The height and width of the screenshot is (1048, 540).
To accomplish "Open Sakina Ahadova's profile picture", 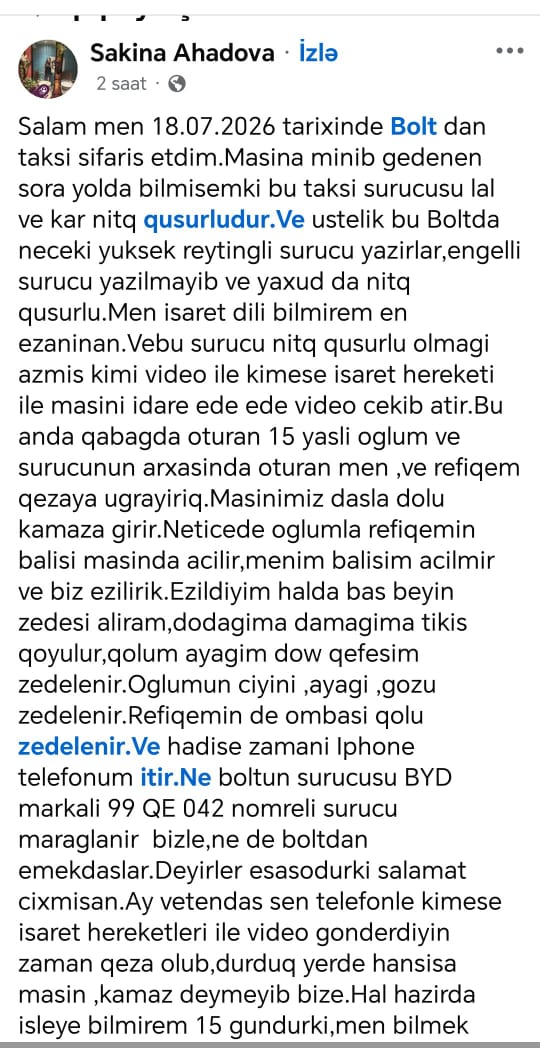I will coord(47,69).
